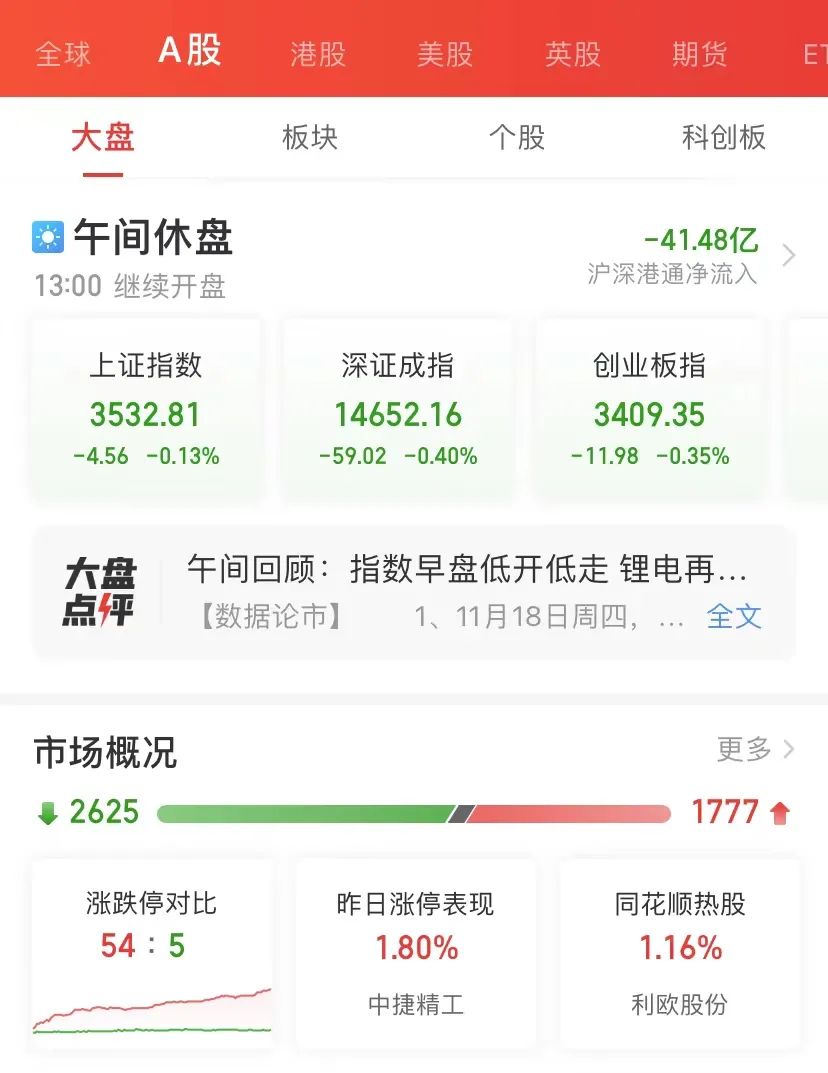Switch to the 板块 tab

click(x=309, y=139)
